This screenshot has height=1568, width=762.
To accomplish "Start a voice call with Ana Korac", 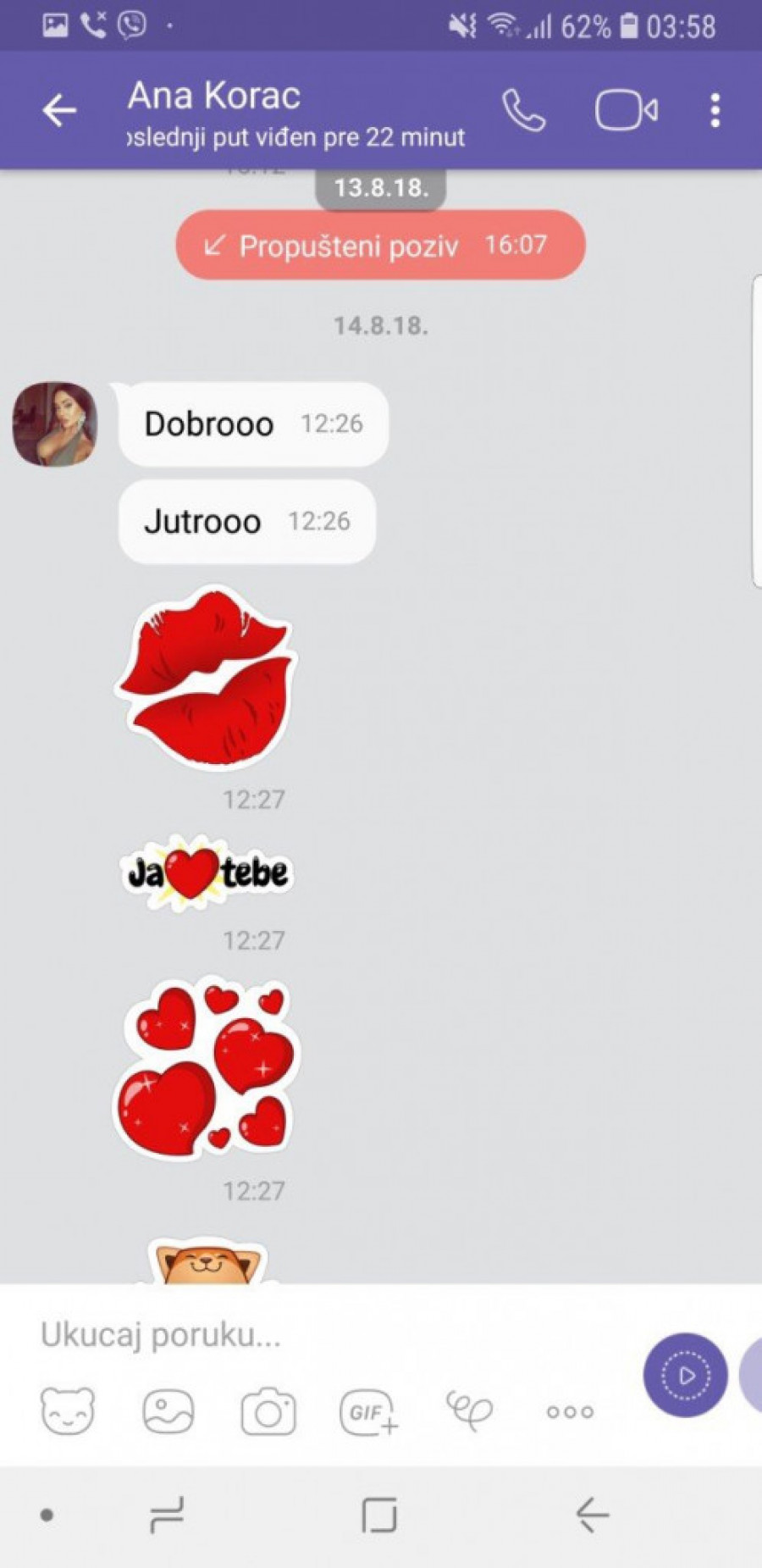I will (523, 111).
